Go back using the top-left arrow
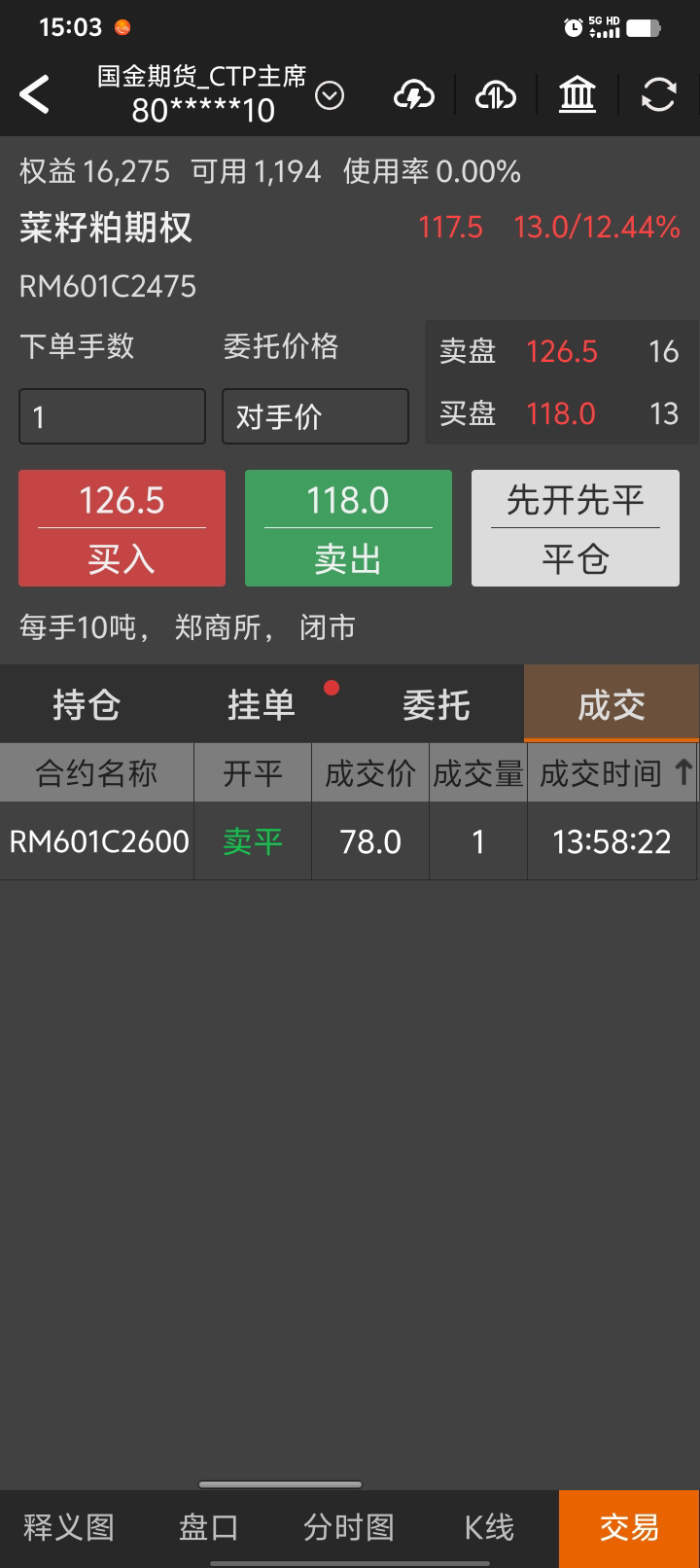Viewport: 700px width, 1568px height. click(x=35, y=95)
